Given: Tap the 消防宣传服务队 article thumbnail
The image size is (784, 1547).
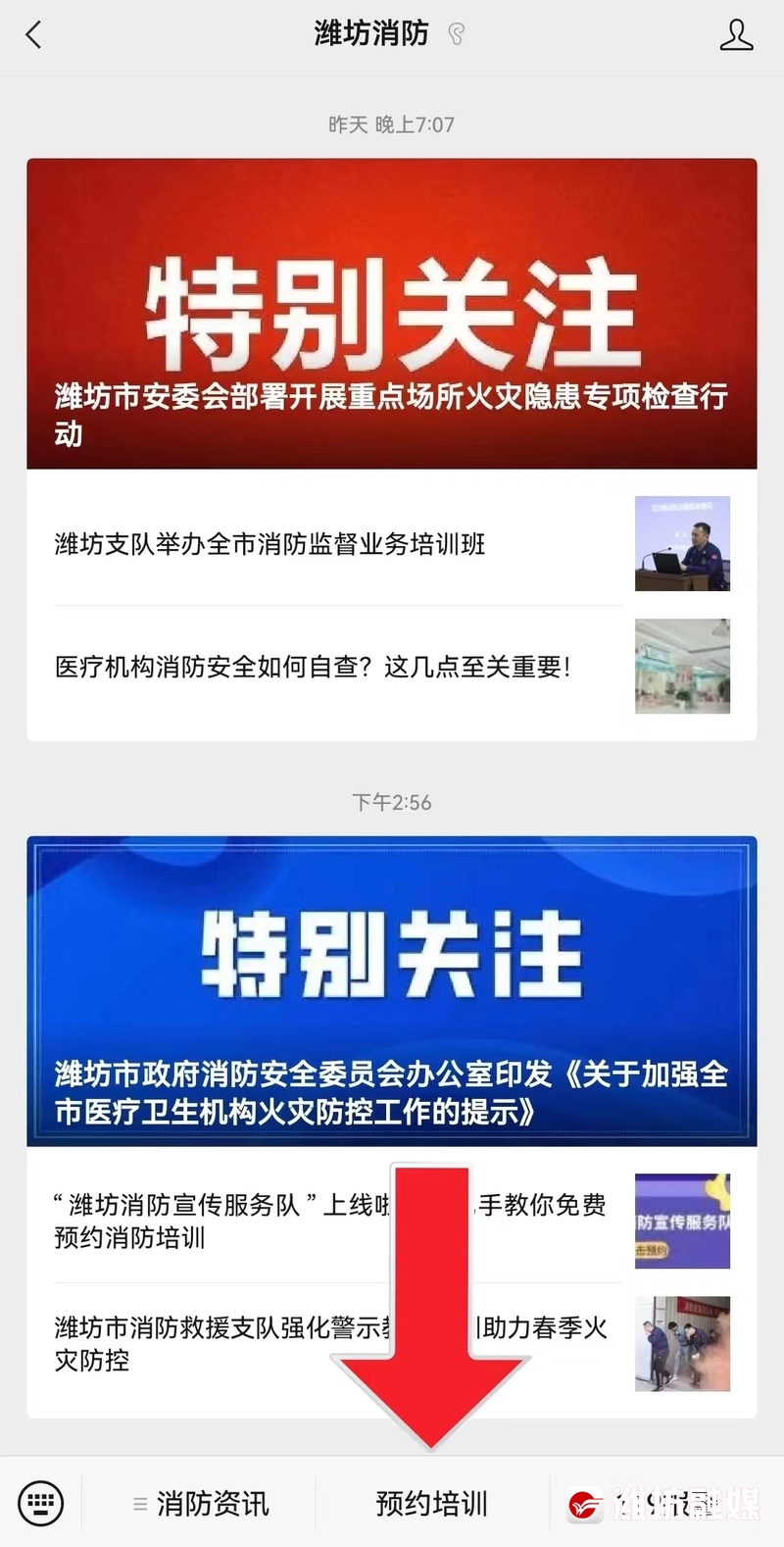Looking at the screenshot, I should click(682, 1220).
